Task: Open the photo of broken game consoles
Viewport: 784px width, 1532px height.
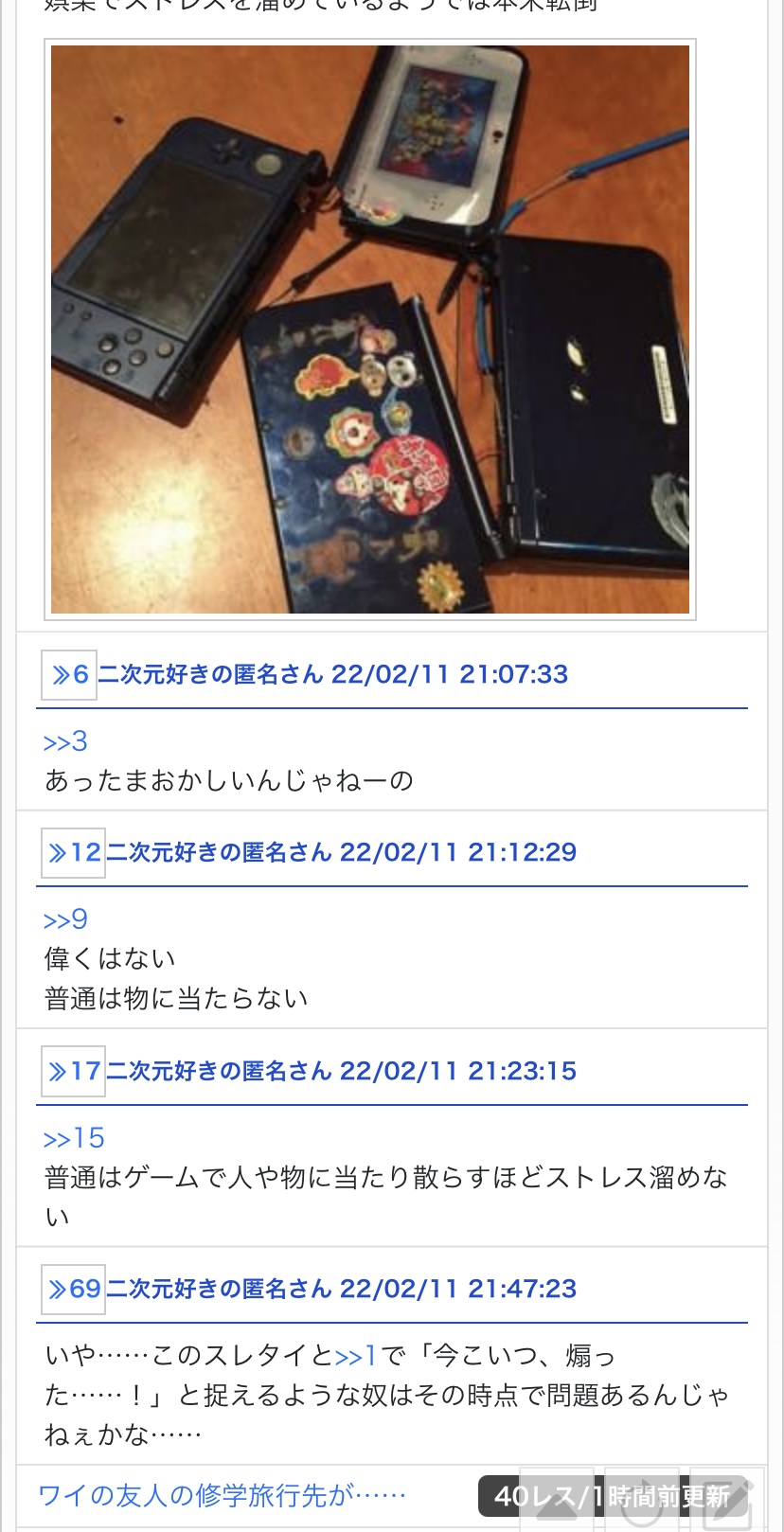Action: (x=370, y=330)
